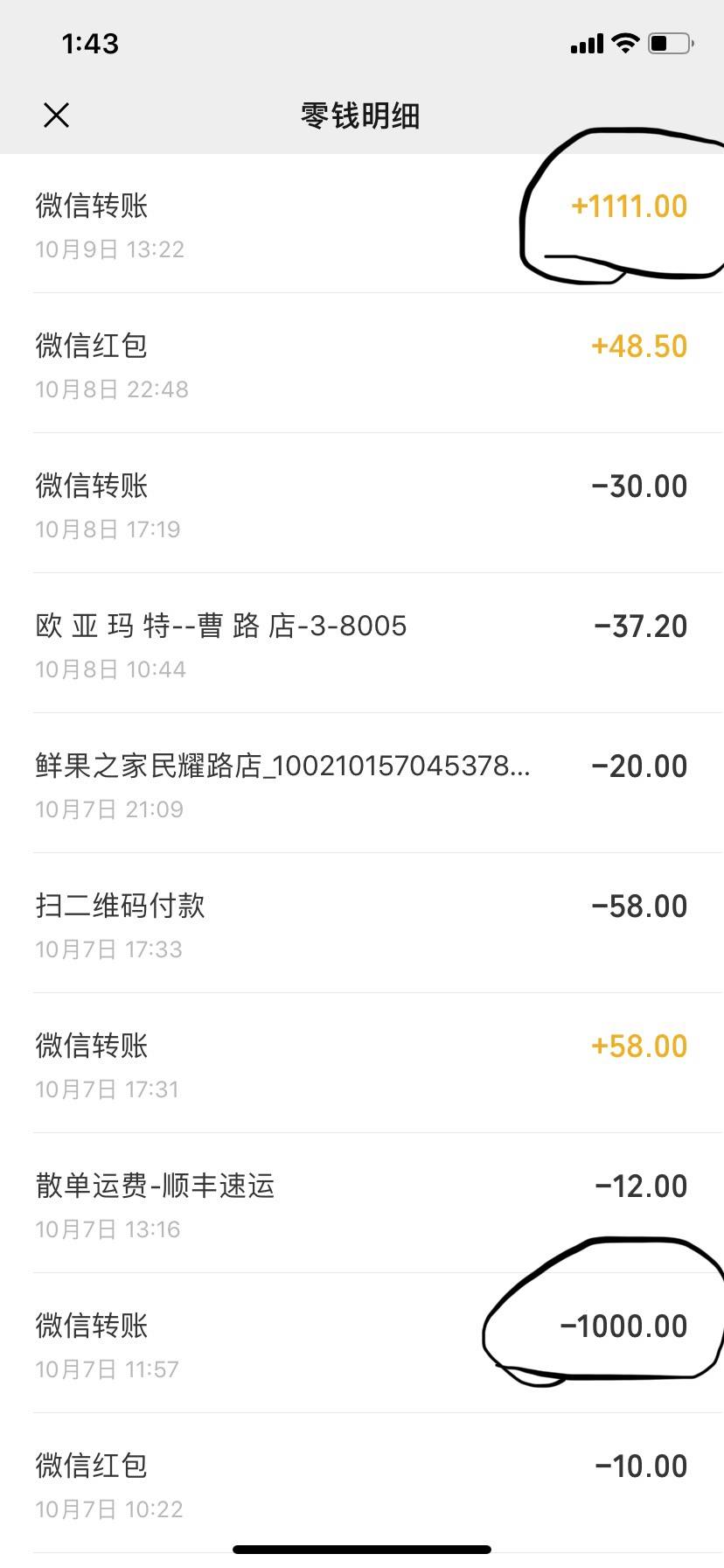View the -1000.00 微信转账 transaction
This screenshot has width=724, height=1568.
coord(362,1343)
